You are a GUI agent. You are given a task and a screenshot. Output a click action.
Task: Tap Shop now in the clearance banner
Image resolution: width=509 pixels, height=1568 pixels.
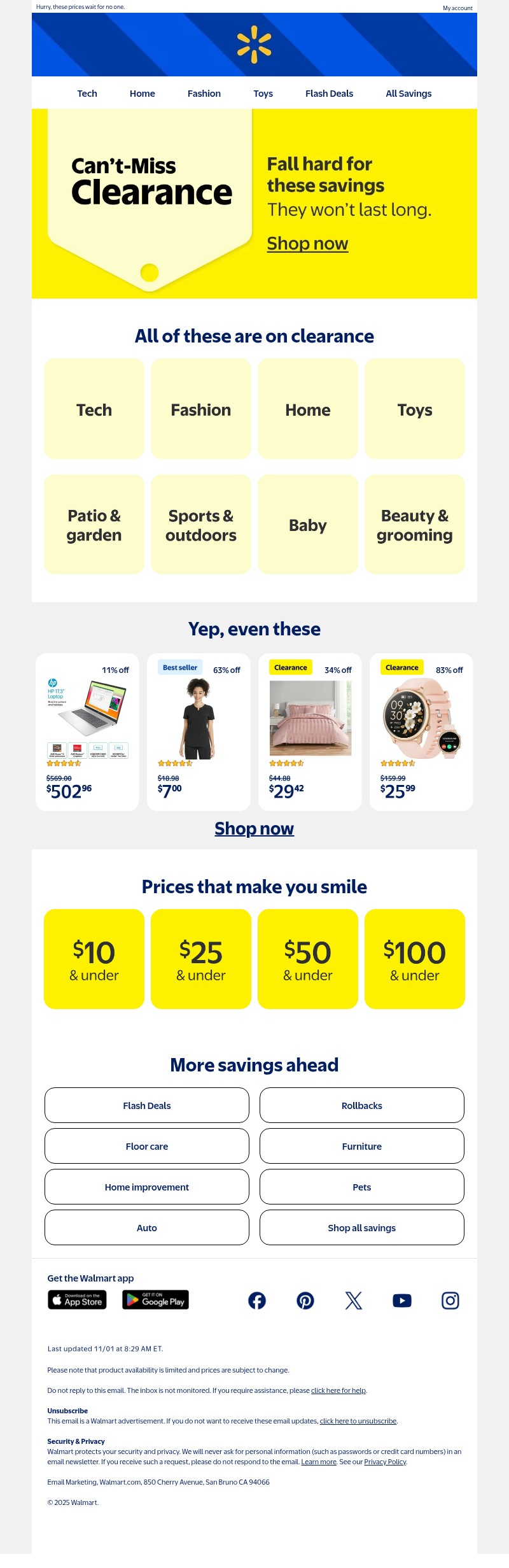[307, 243]
